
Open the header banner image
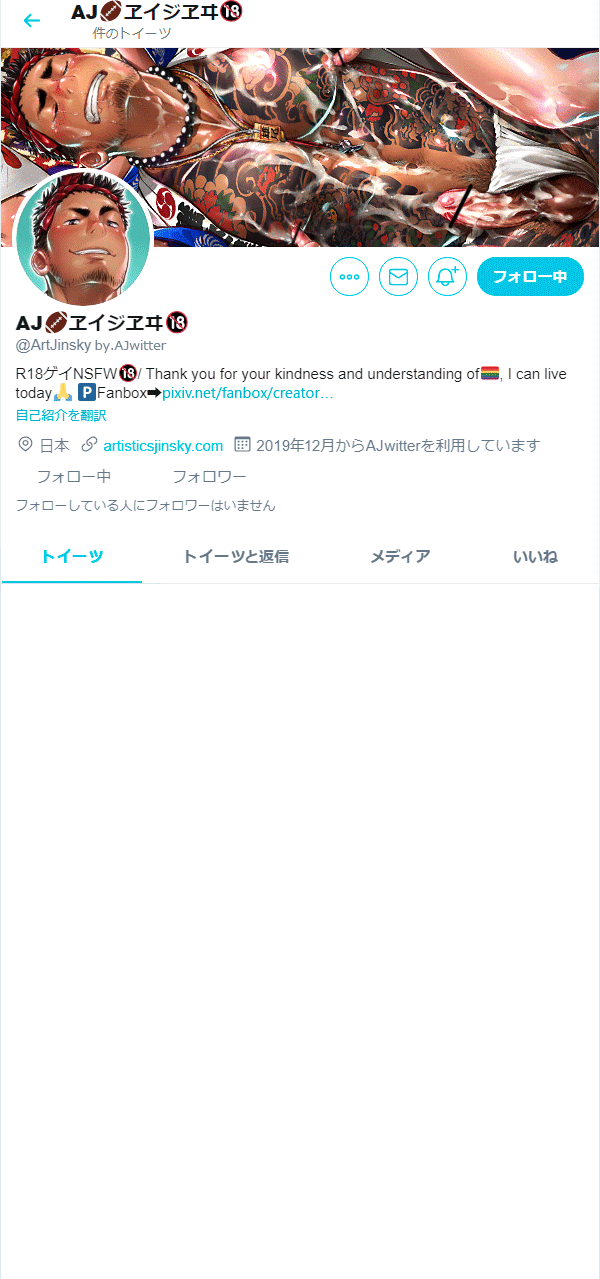click(x=380, y=130)
